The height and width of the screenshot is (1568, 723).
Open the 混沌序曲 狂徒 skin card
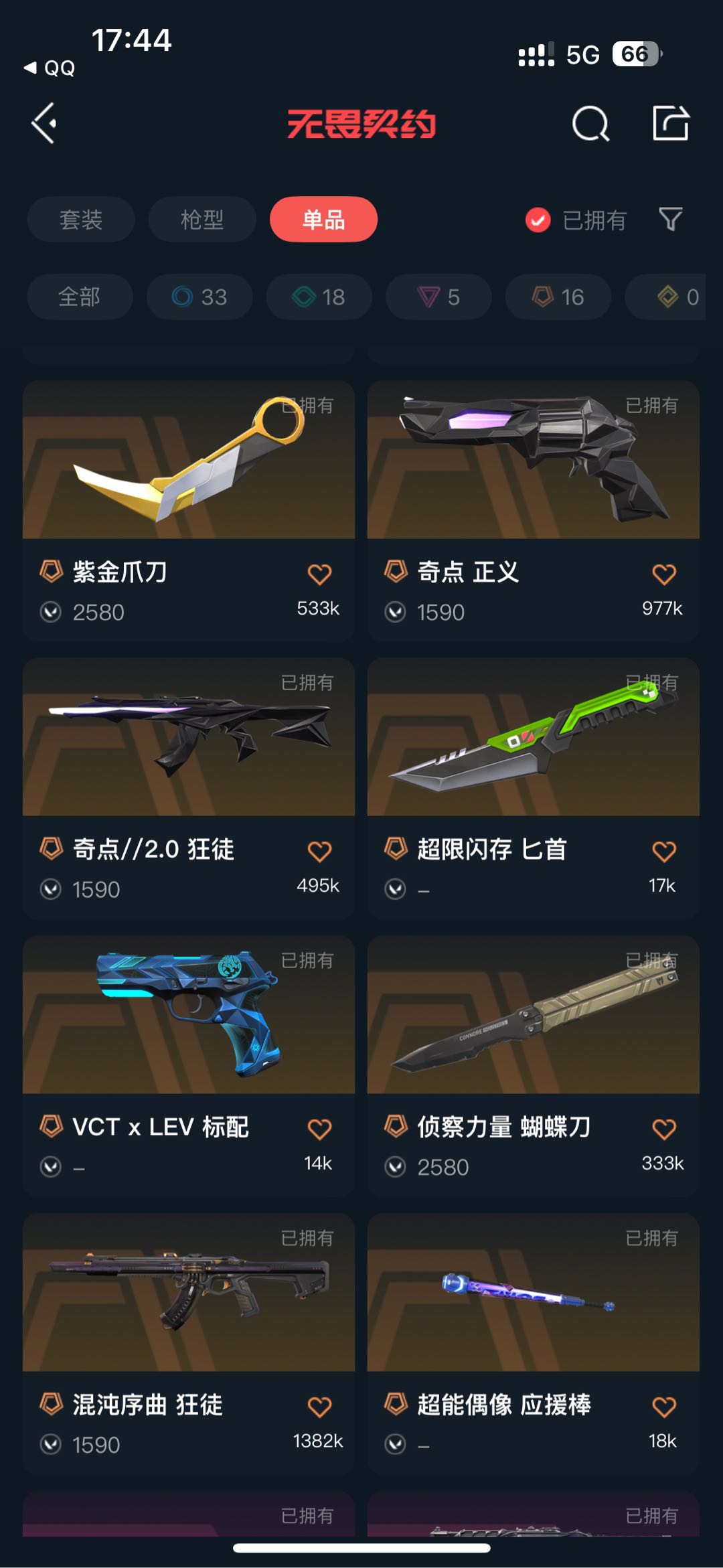point(189,1344)
